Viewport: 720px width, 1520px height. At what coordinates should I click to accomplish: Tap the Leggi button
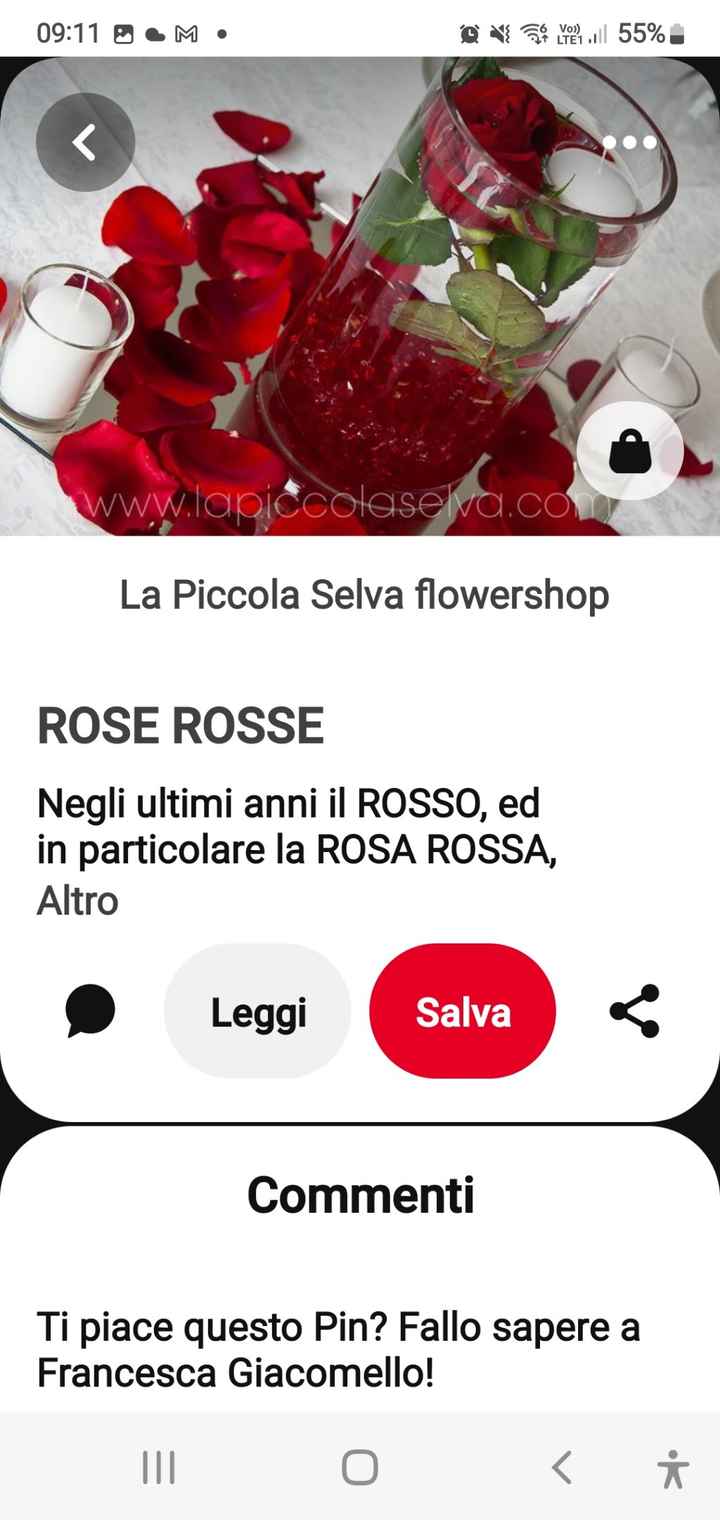click(257, 1010)
